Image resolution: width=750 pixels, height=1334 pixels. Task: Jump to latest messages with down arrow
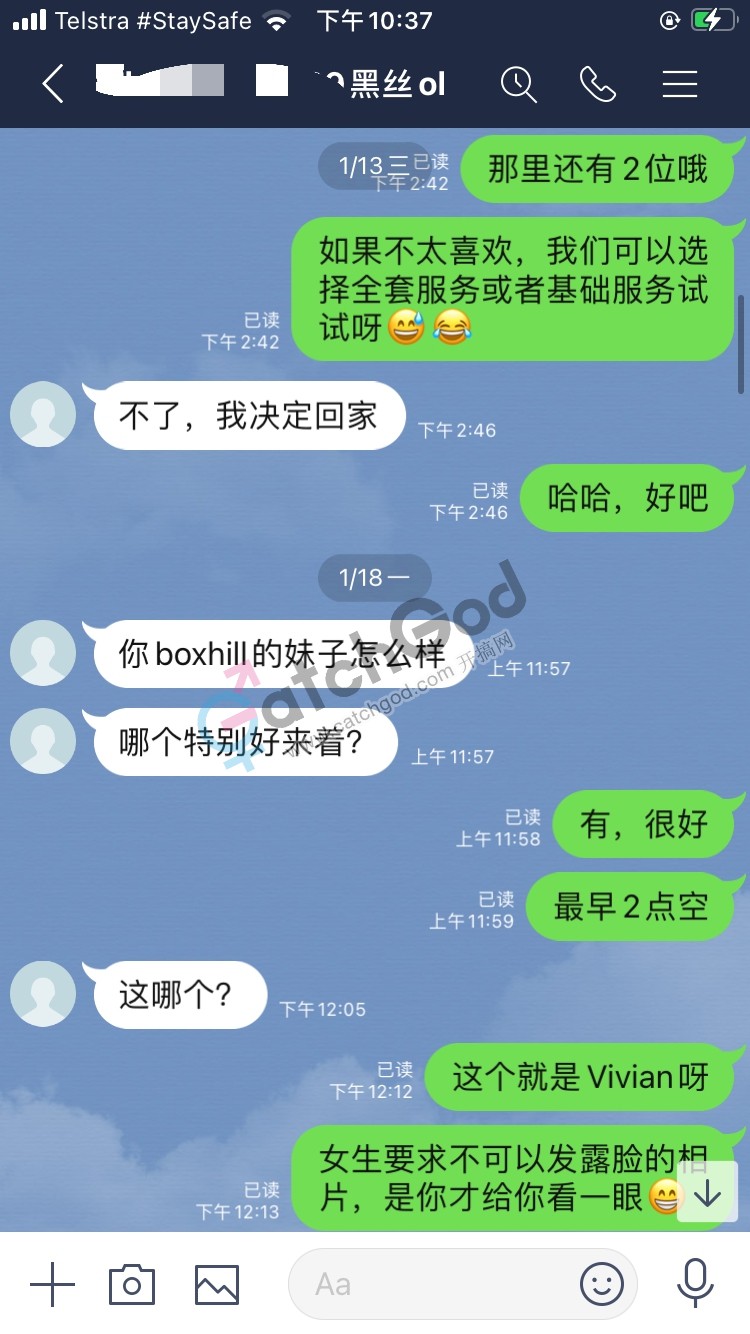(708, 1195)
